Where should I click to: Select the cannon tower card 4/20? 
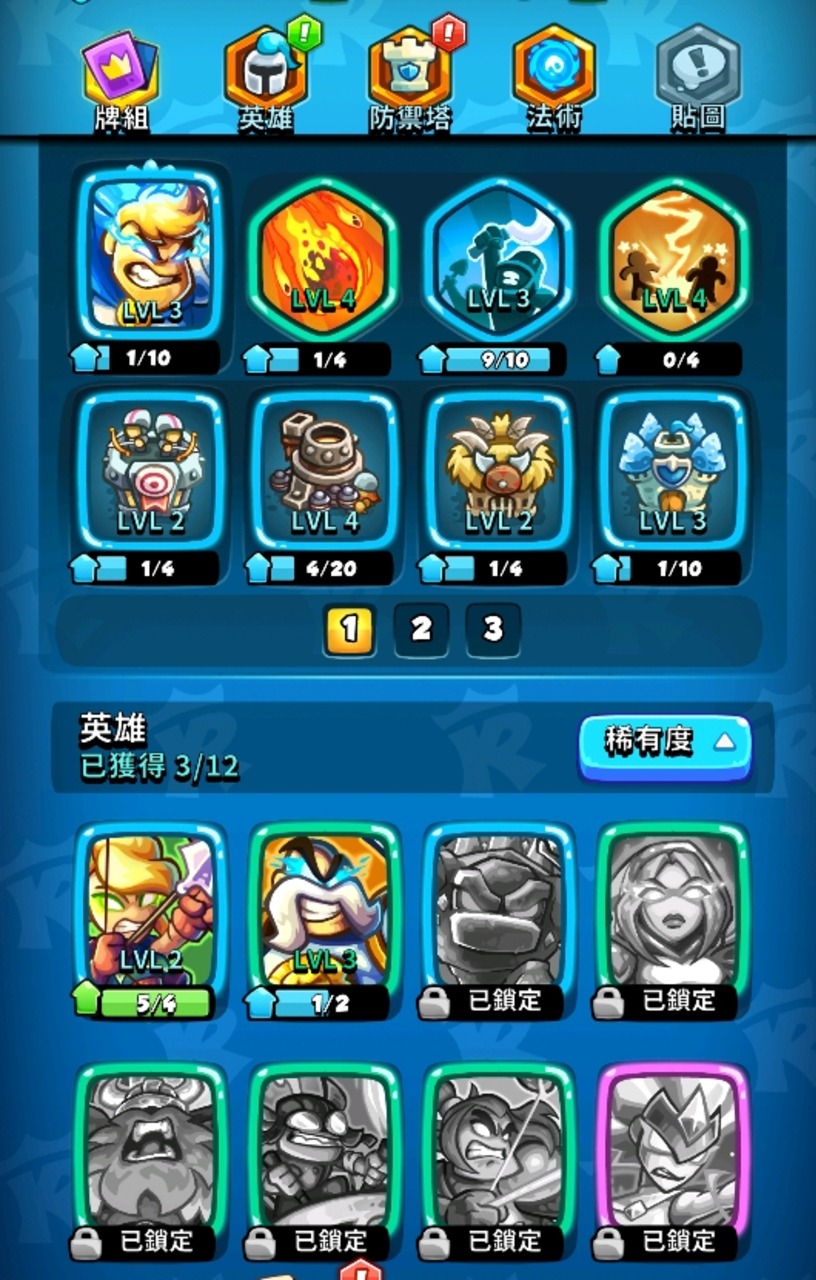(323, 470)
